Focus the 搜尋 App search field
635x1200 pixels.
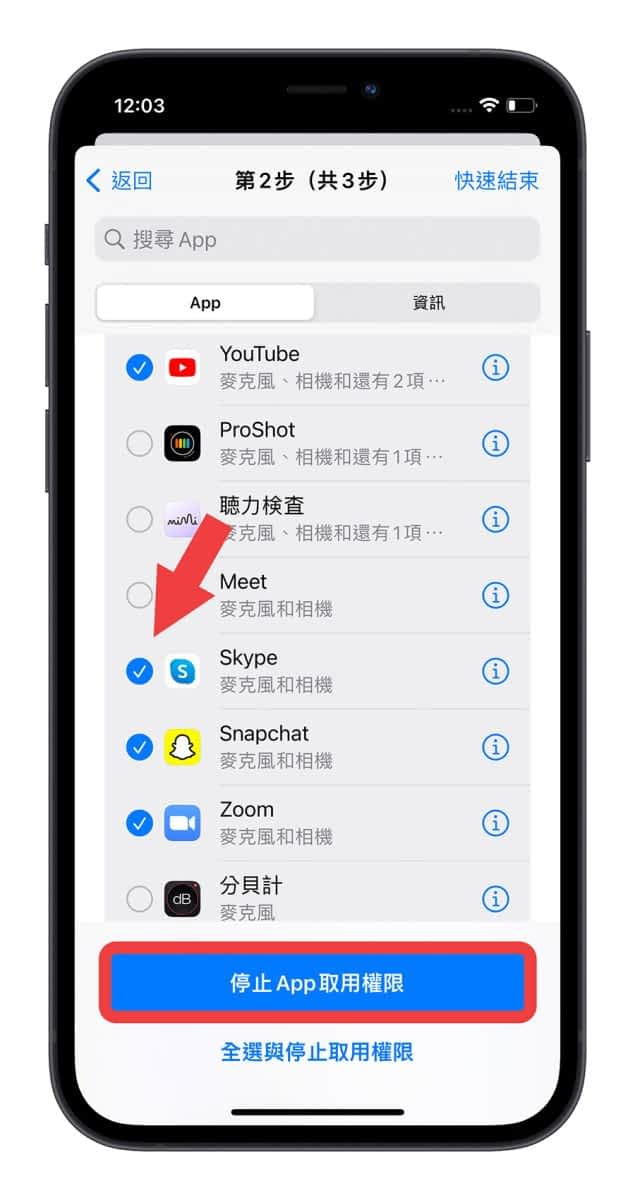coord(317,240)
